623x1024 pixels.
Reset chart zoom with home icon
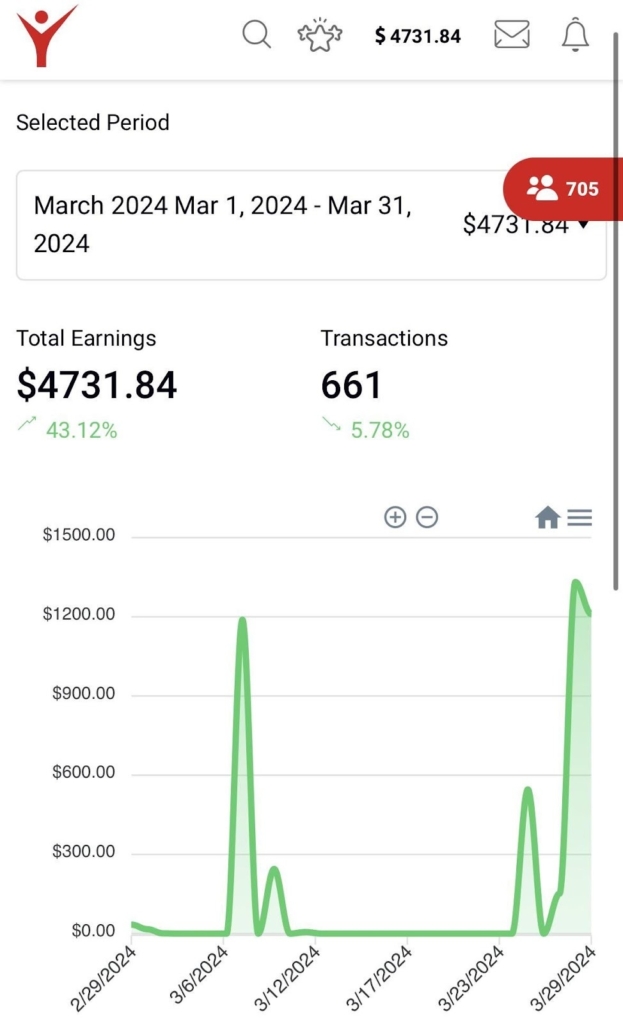tap(547, 517)
